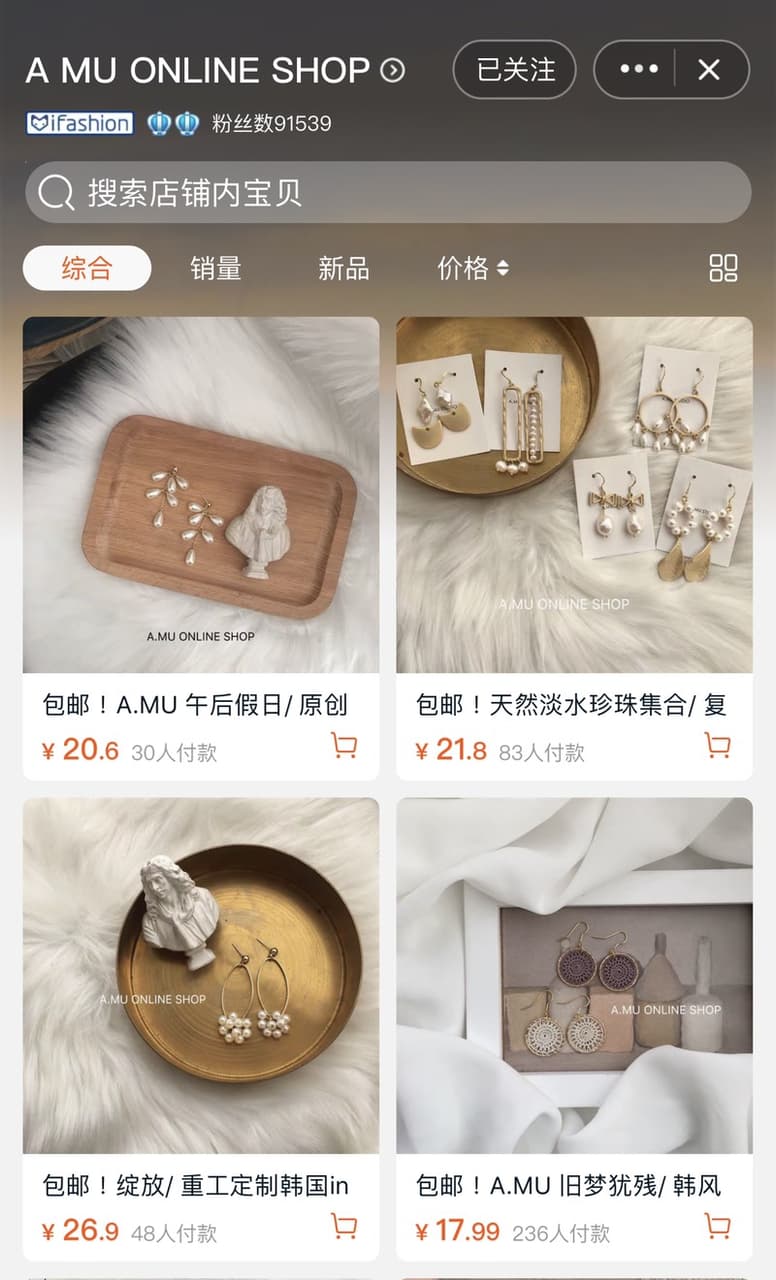The height and width of the screenshot is (1280, 776).
Task: Open the three-dot more options menu
Action: (x=639, y=70)
